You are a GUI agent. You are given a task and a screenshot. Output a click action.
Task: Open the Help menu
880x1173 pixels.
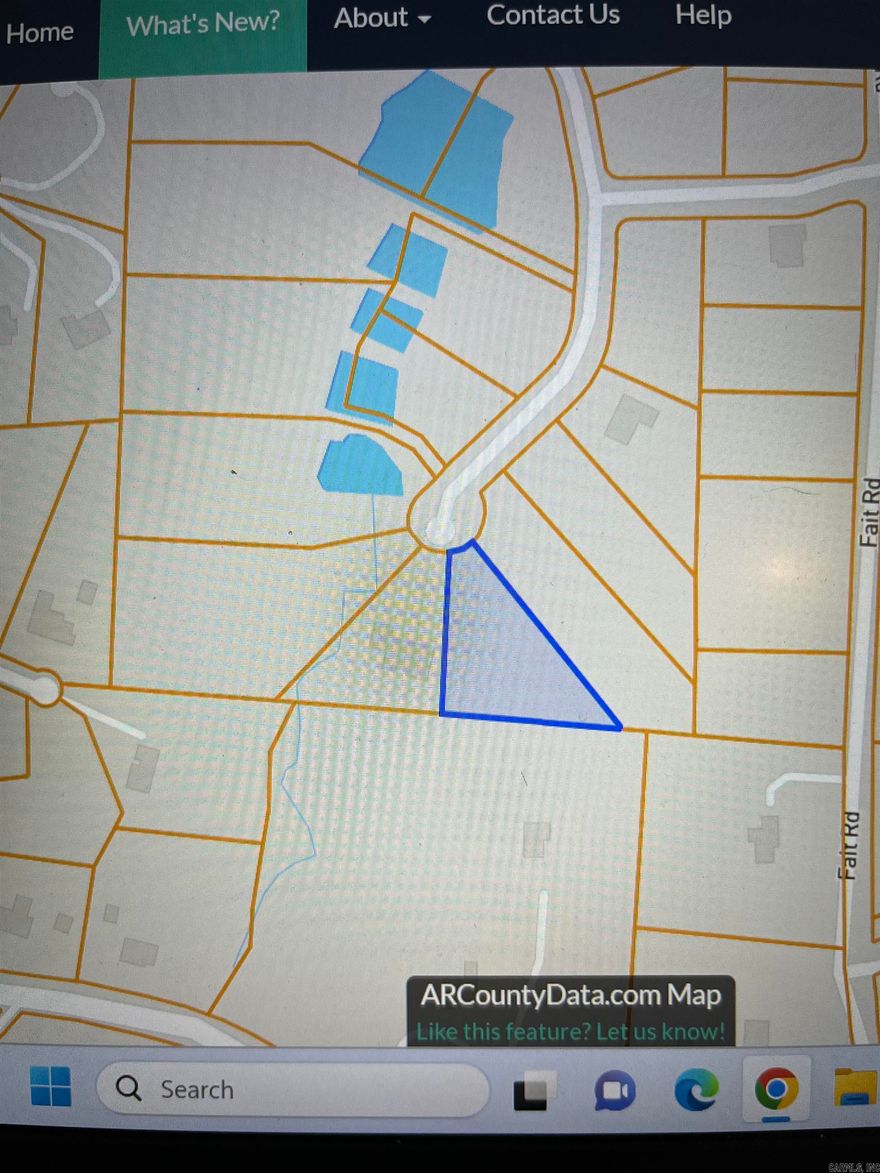[x=703, y=15]
